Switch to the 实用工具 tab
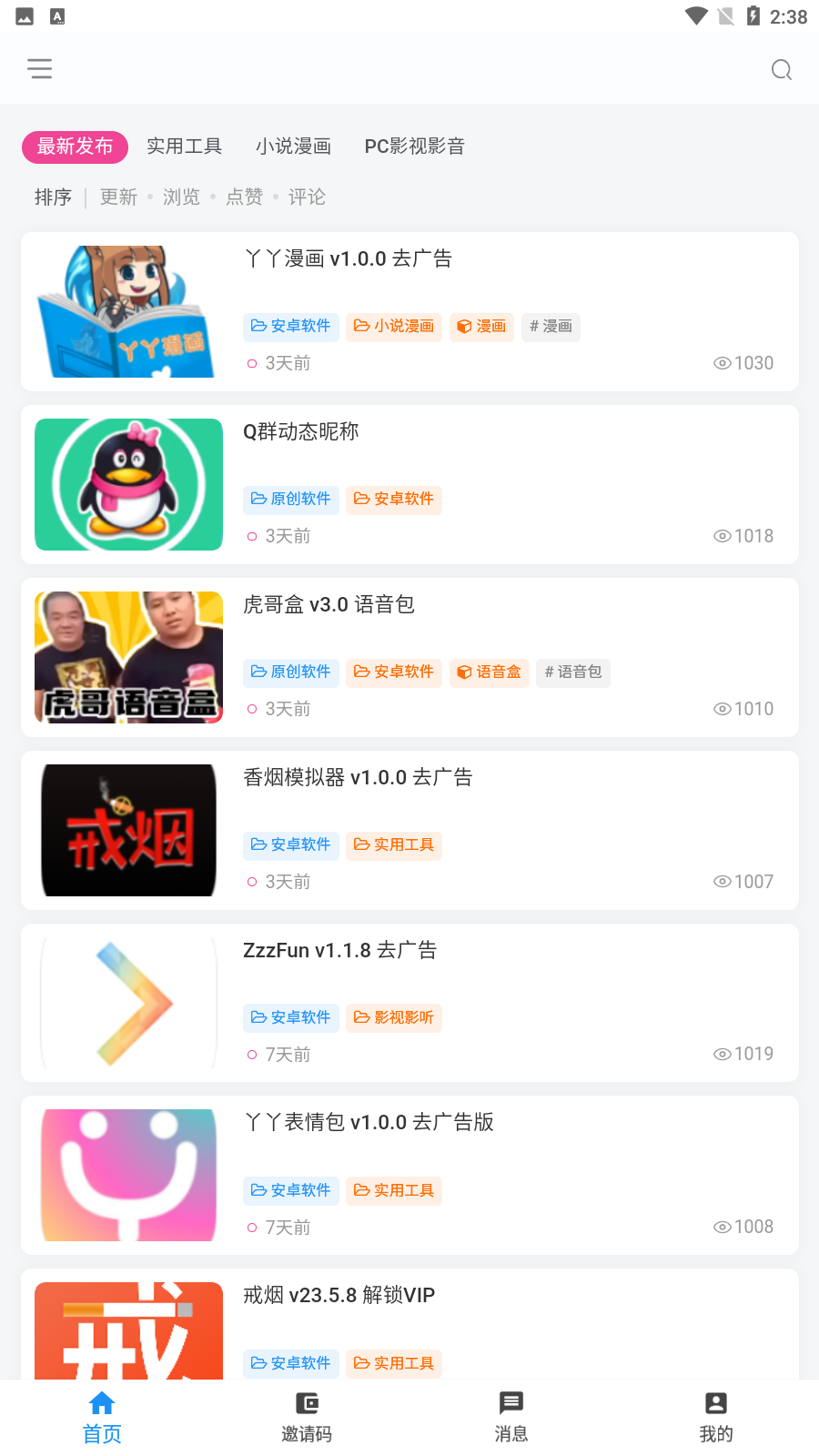 (184, 147)
